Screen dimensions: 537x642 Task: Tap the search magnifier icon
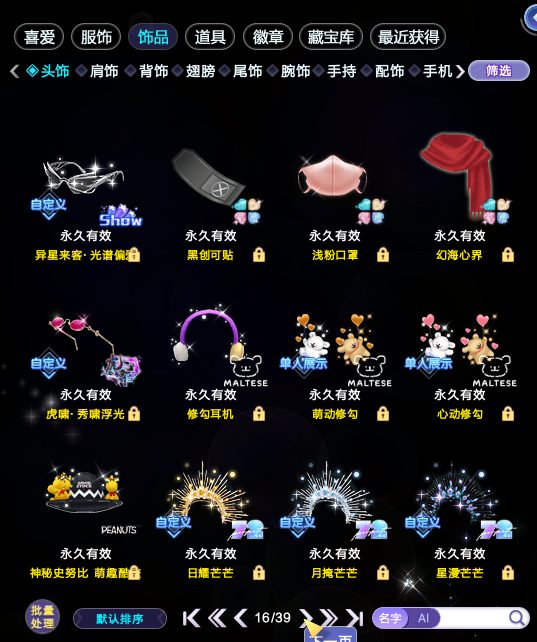(517, 618)
